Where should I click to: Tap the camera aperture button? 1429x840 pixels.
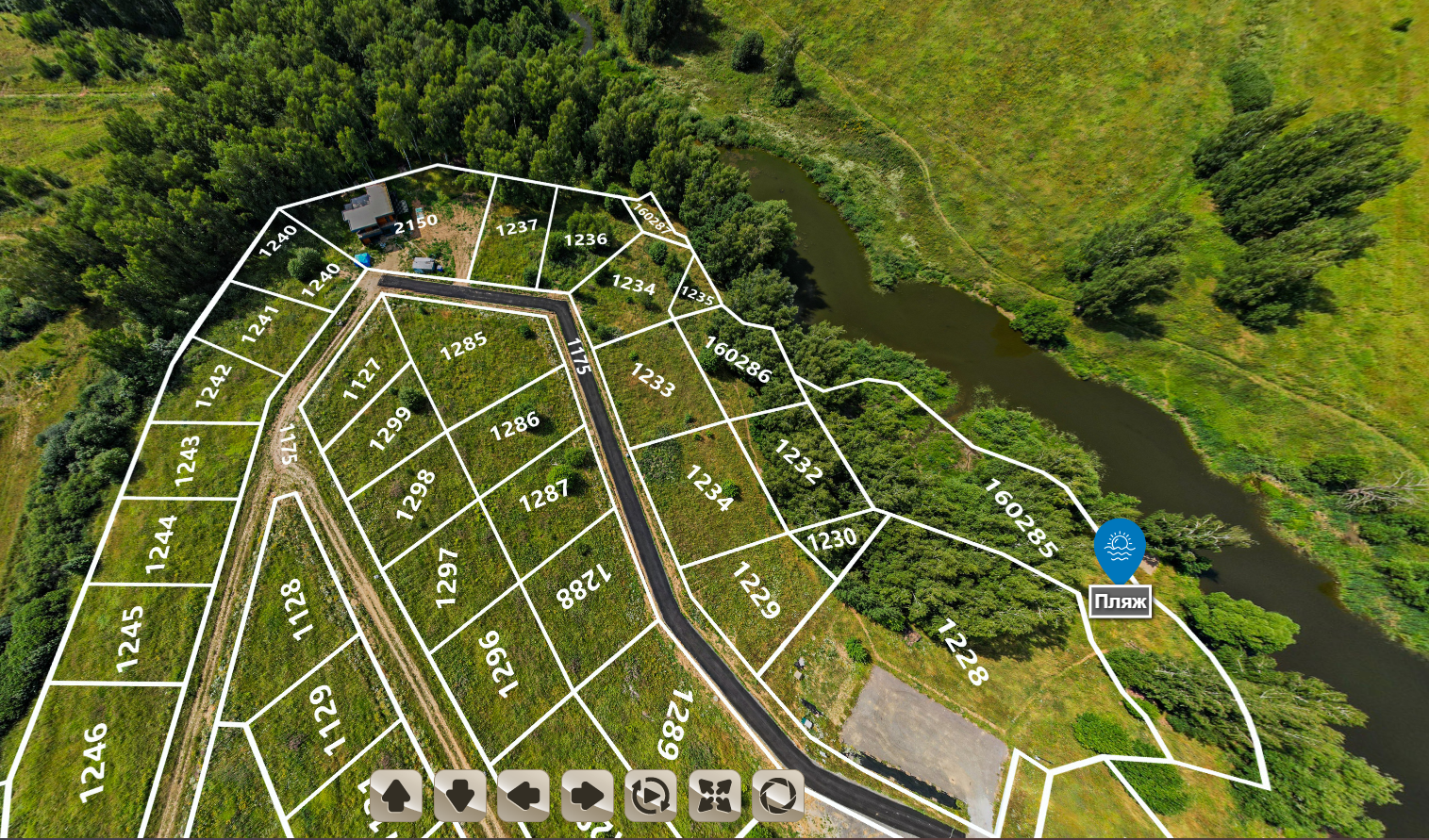click(778, 796)
